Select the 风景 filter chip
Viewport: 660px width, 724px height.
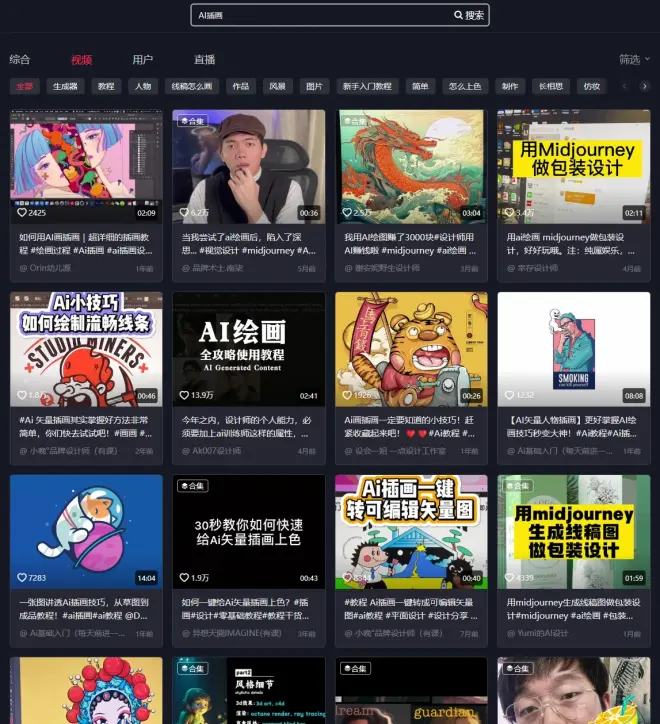point(277,87)
